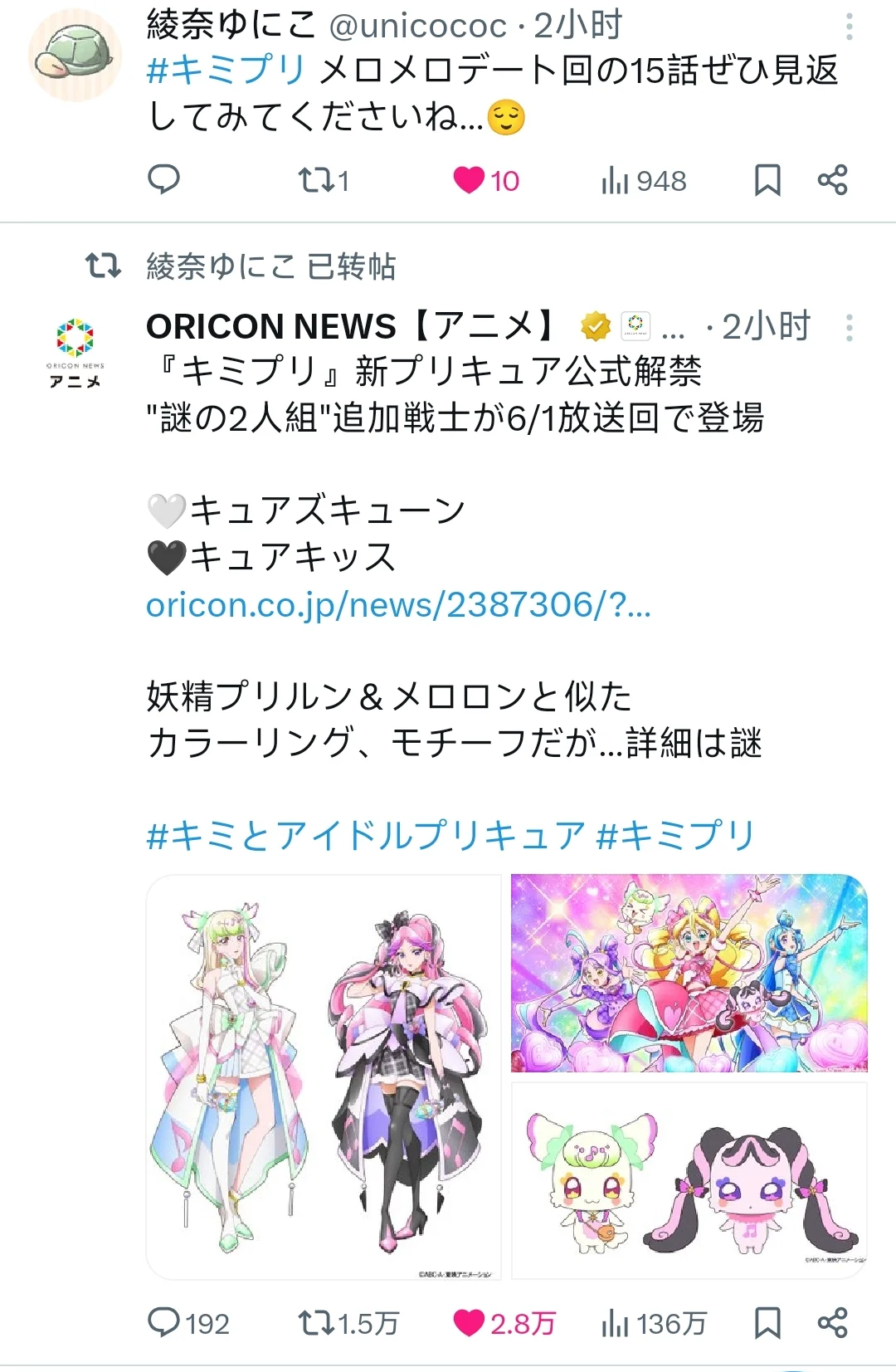The width and height of the screenshot is (896, 1372).
Task: Open overflow menu on ORICON NEWS post
Action: coord(849,327)
